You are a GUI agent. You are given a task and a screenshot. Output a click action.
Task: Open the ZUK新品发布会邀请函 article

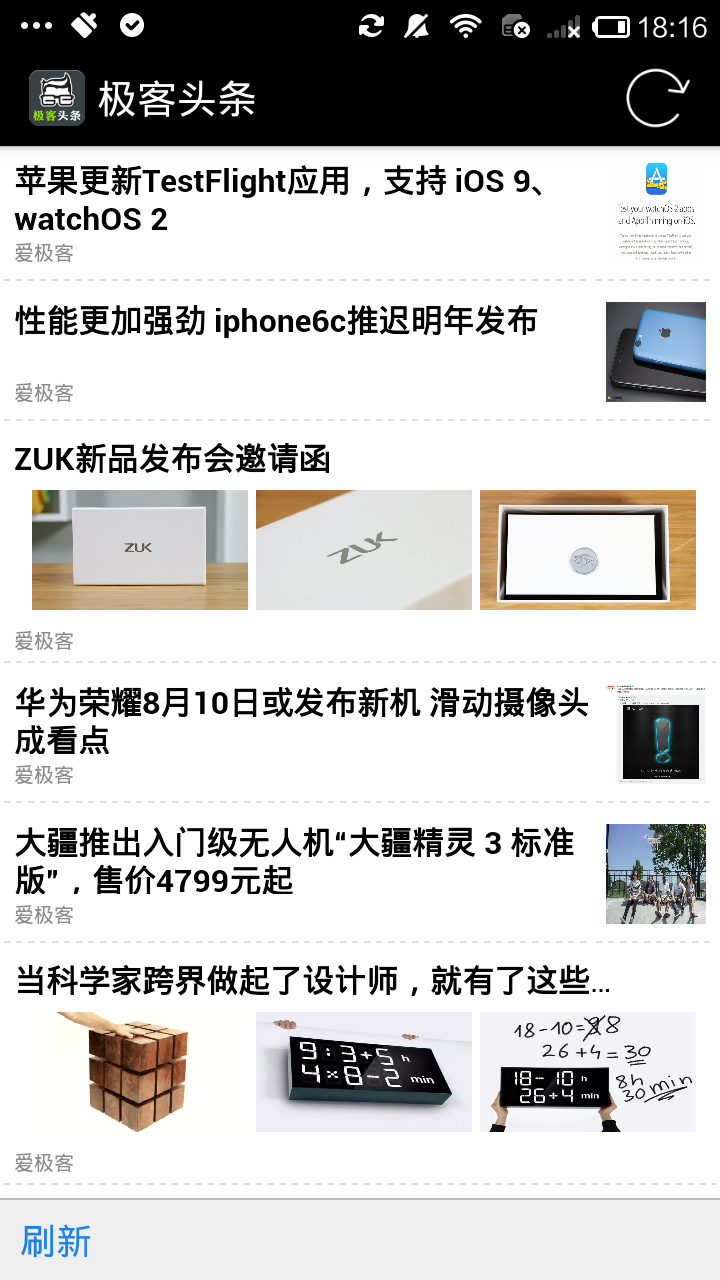click(x=360, y=542)
